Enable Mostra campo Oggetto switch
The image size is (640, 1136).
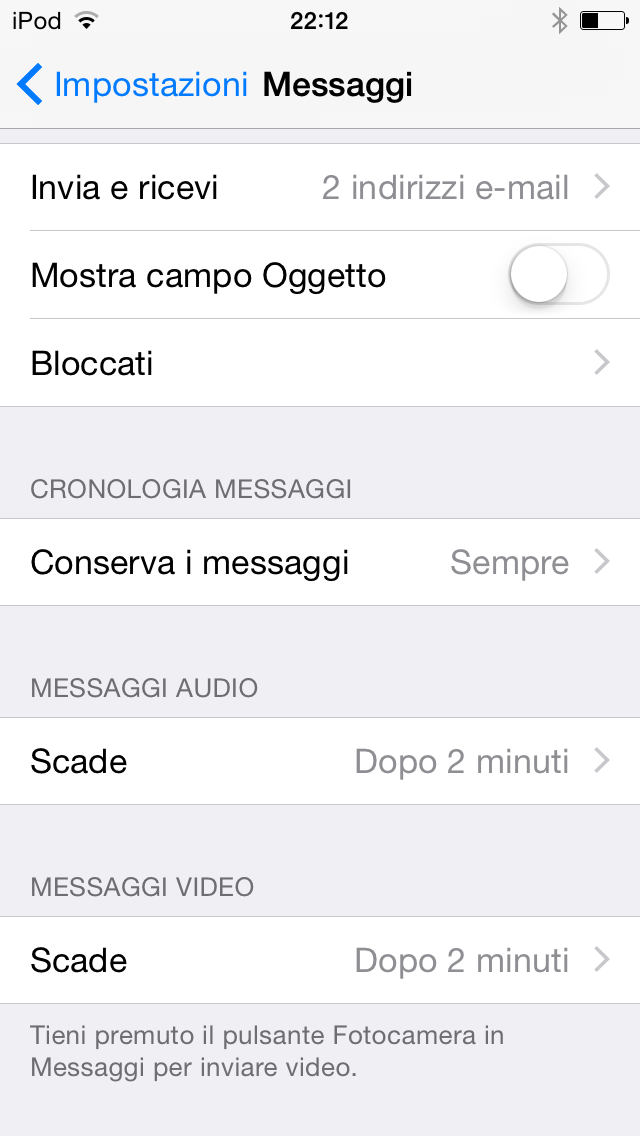click(558, 275)
